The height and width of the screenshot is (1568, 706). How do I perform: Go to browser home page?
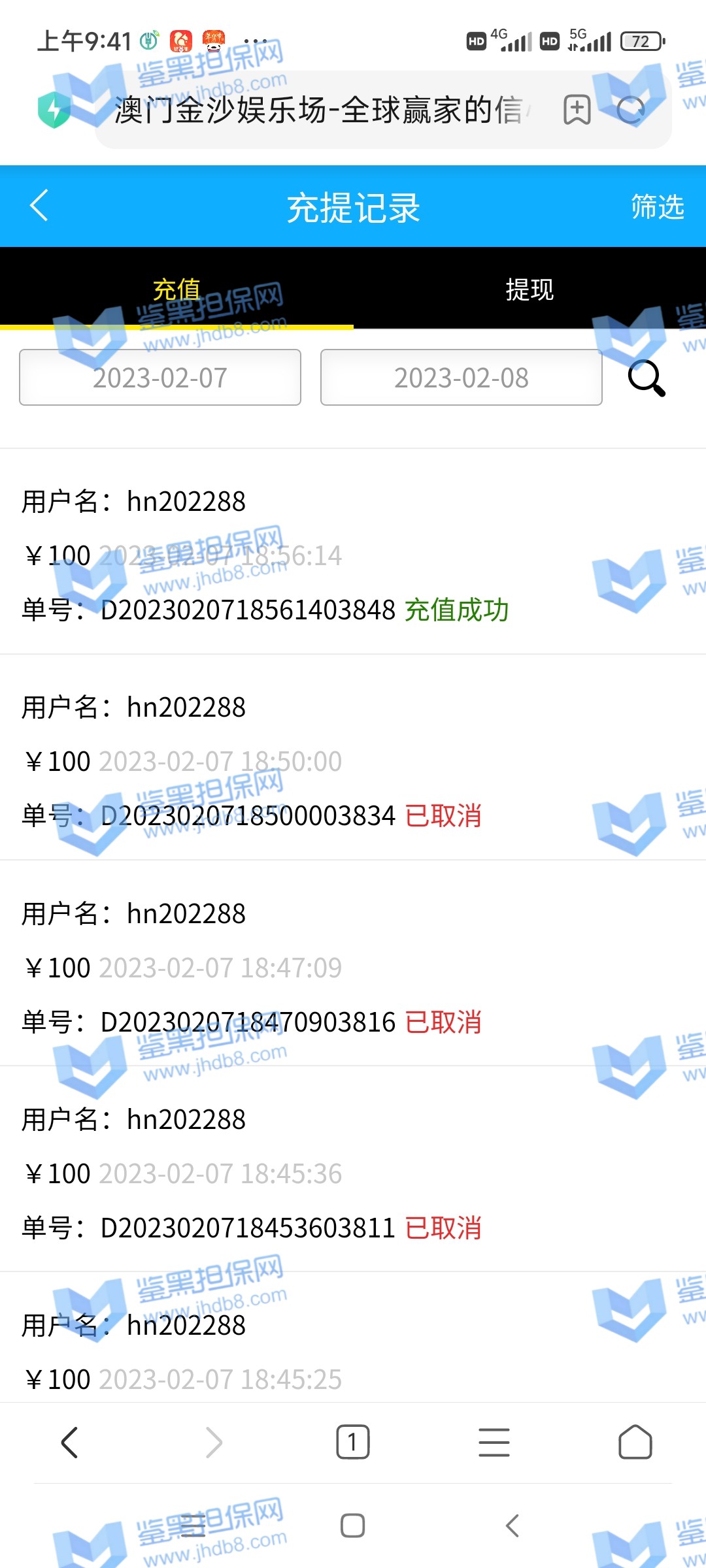(635, 1442)
